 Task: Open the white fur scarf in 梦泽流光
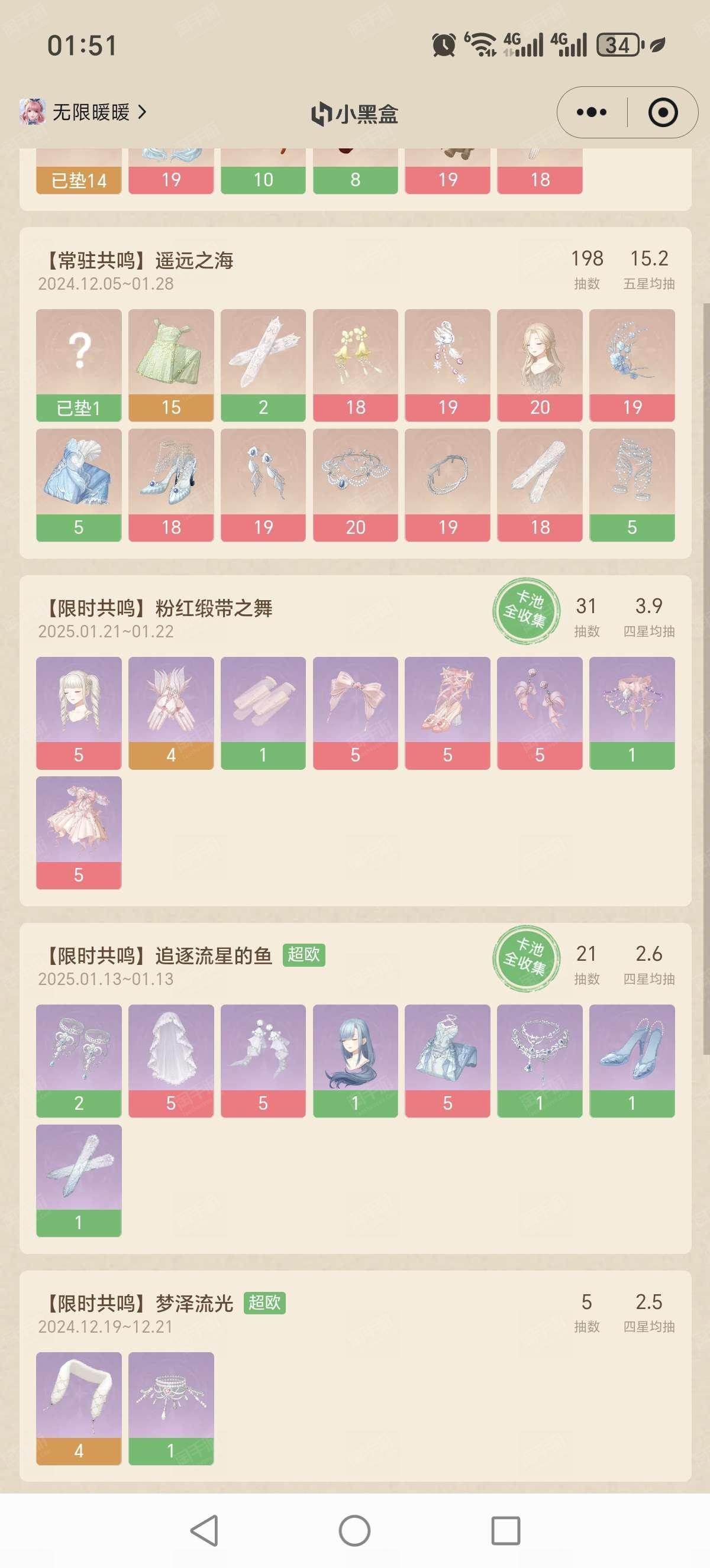pos(79,1408)
